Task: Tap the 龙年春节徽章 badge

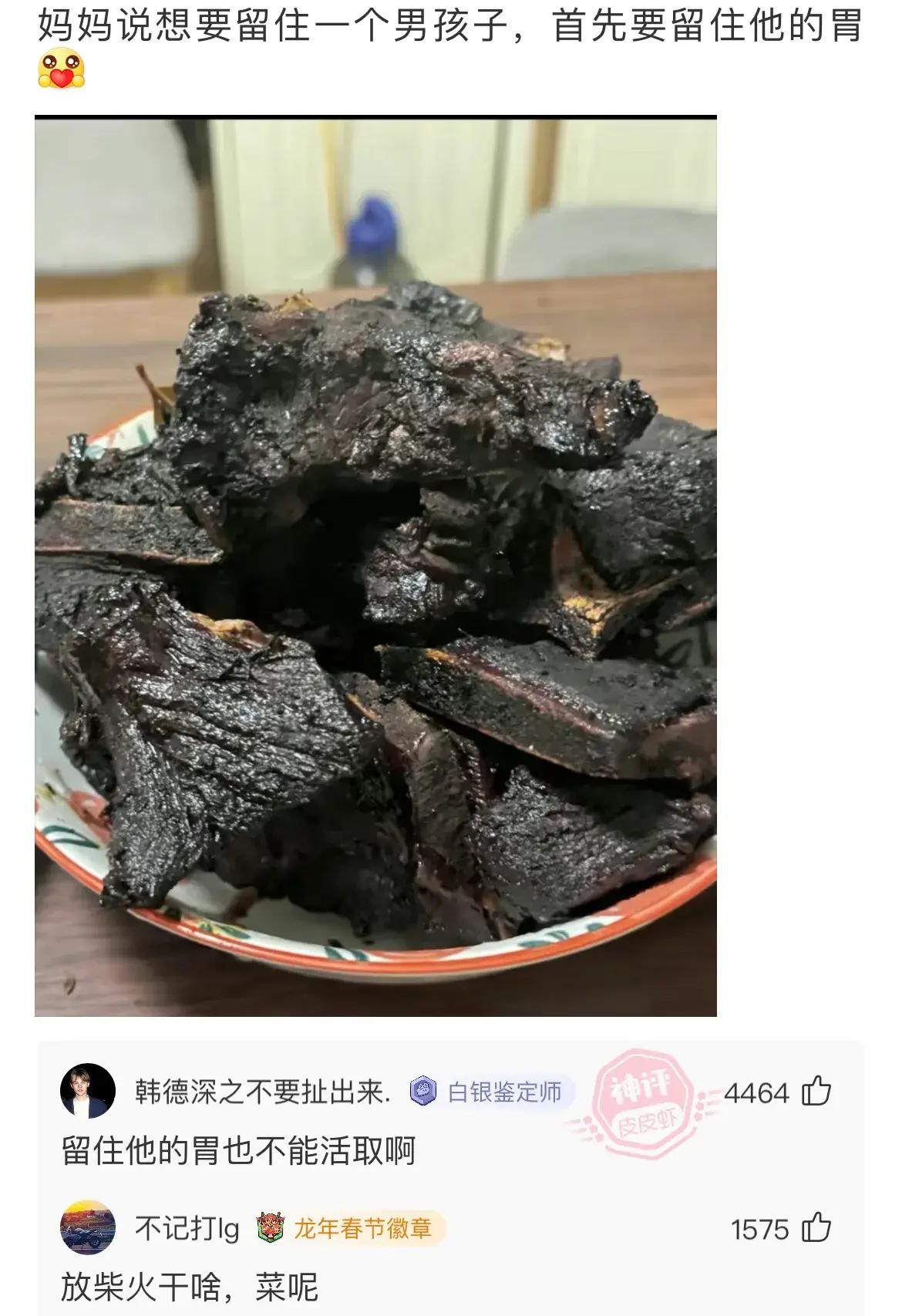Action: pos(348,1228)
